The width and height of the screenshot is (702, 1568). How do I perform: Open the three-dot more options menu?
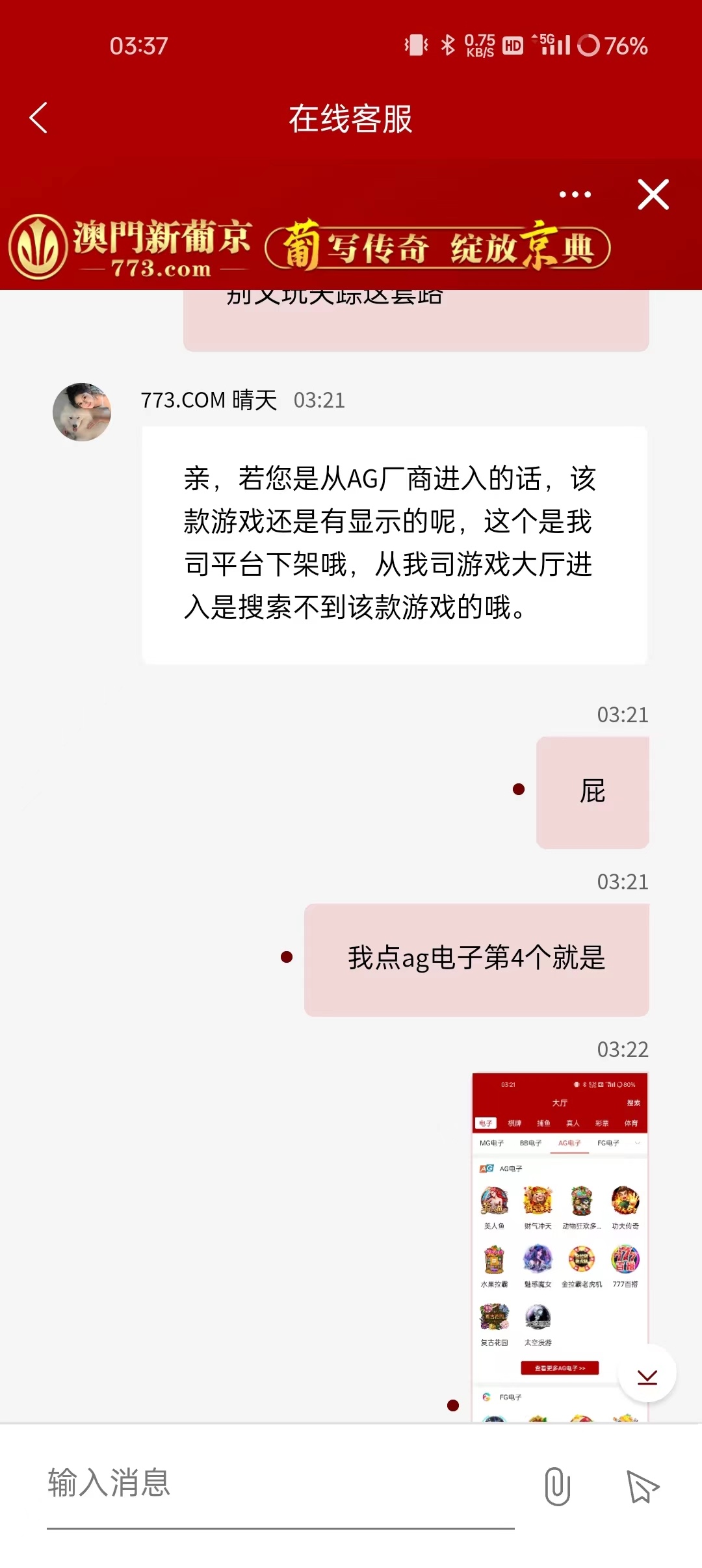click(575, 194)
